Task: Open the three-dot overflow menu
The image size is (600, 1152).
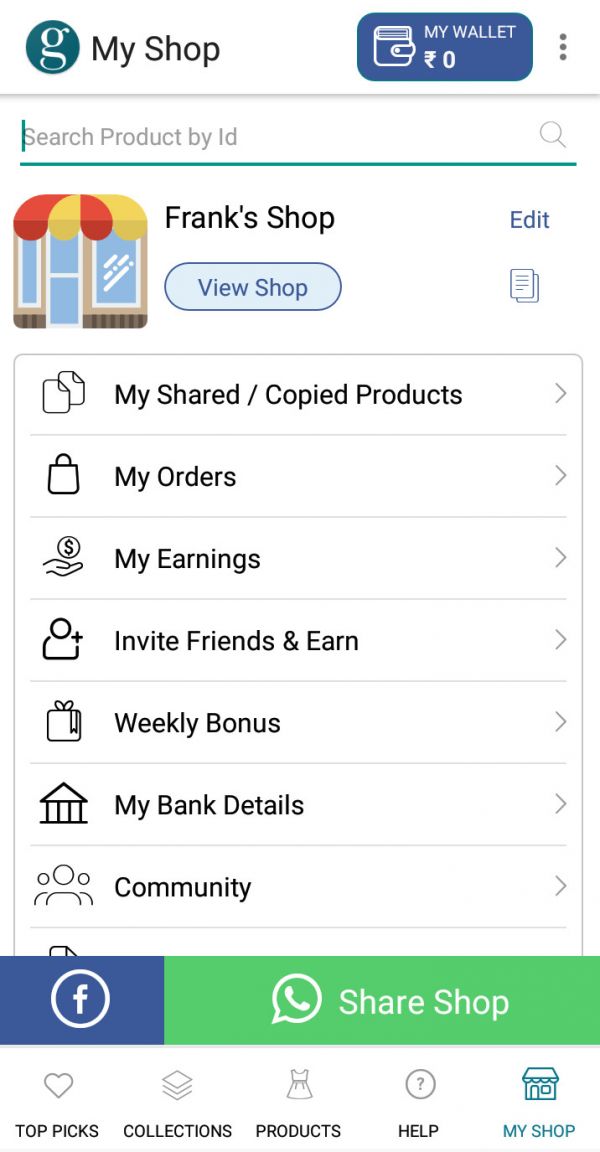Action: (x=563, y=47)
